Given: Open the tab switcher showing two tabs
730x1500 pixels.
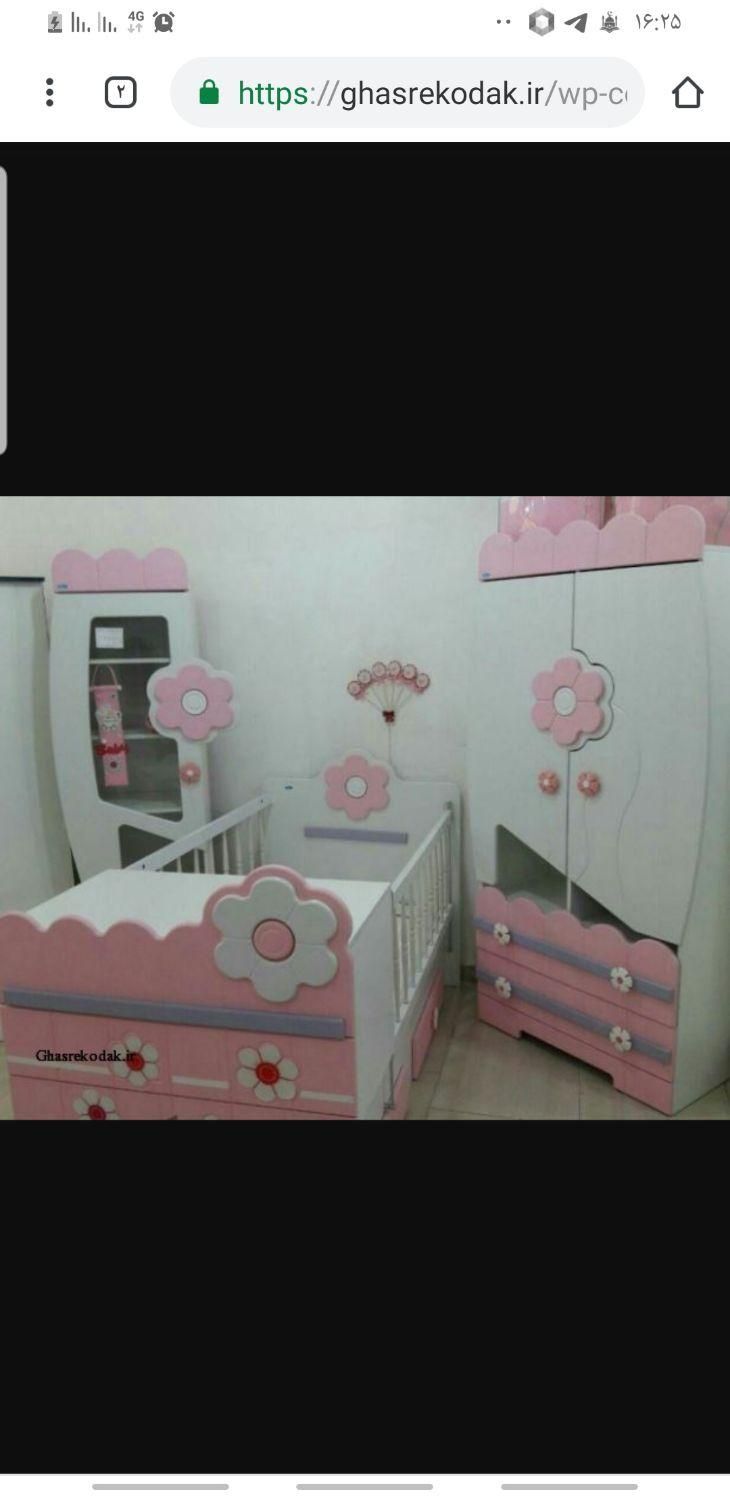Looking at the screenshot, I should tap(120, 93).
